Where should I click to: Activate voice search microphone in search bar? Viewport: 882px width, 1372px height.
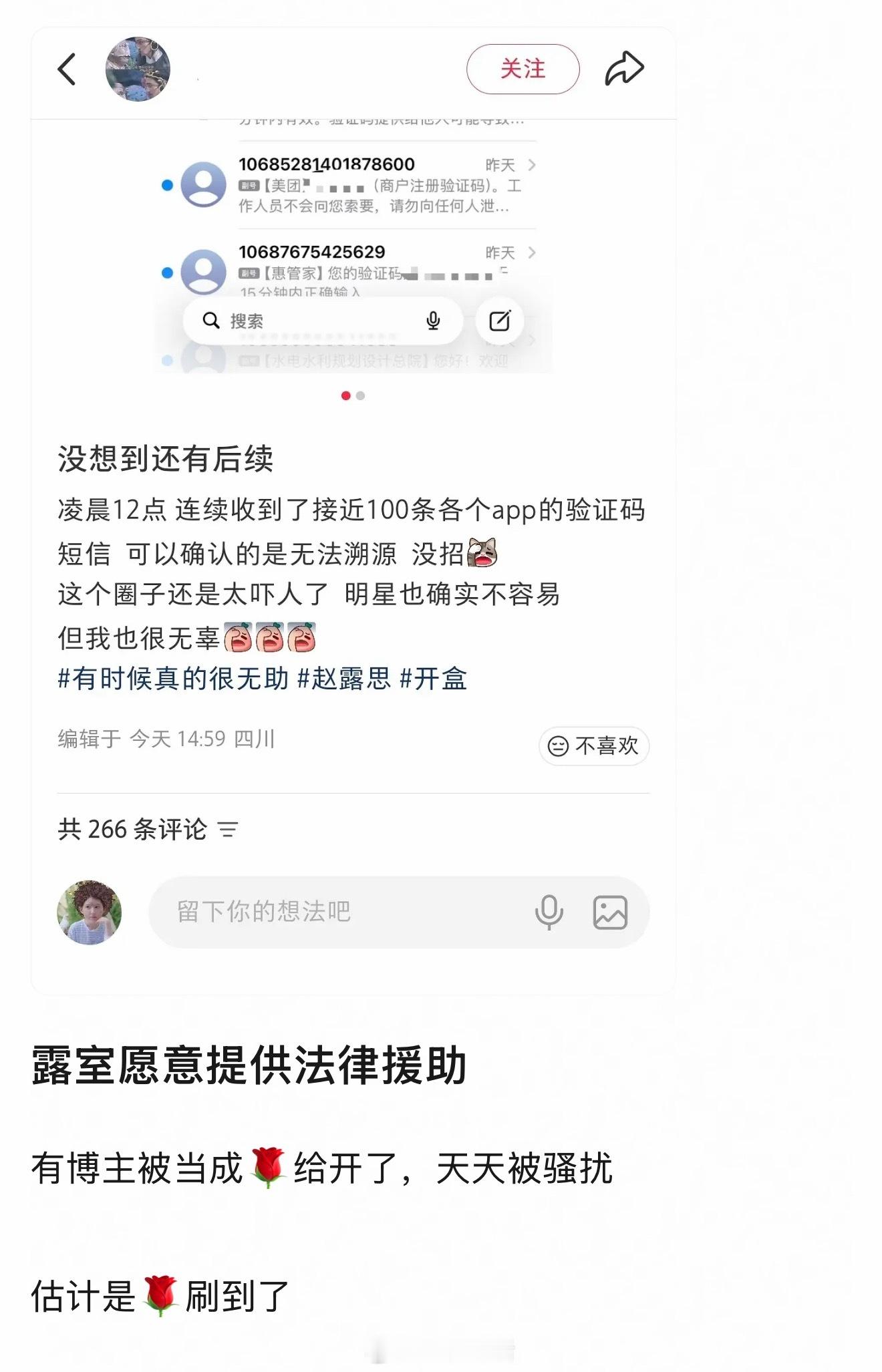click(434, 320)
